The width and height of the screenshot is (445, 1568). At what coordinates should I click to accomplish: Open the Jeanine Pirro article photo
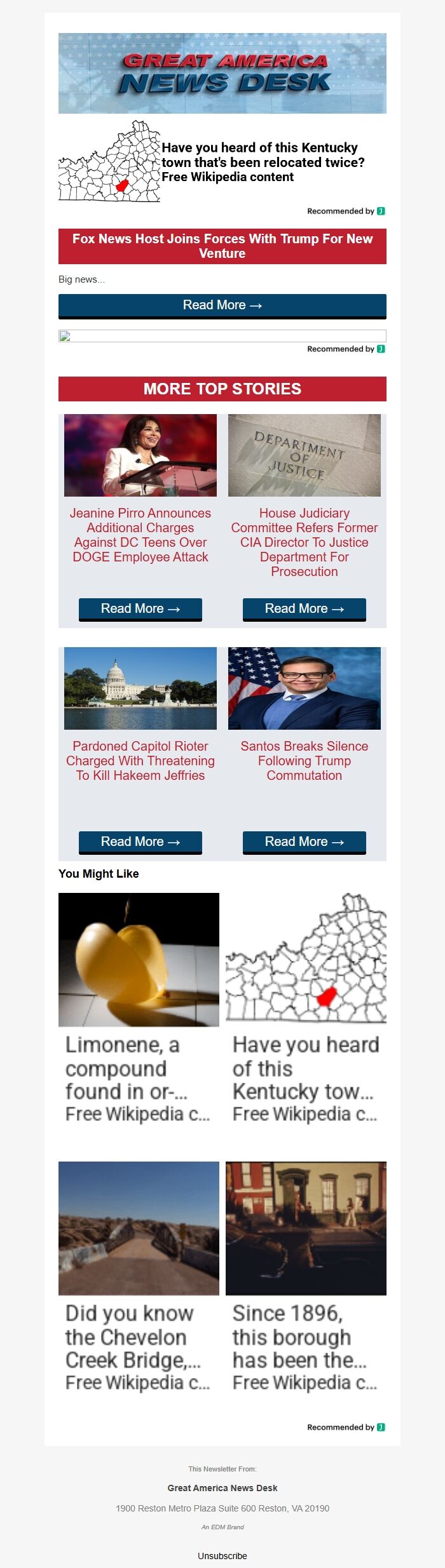(140, 455)
